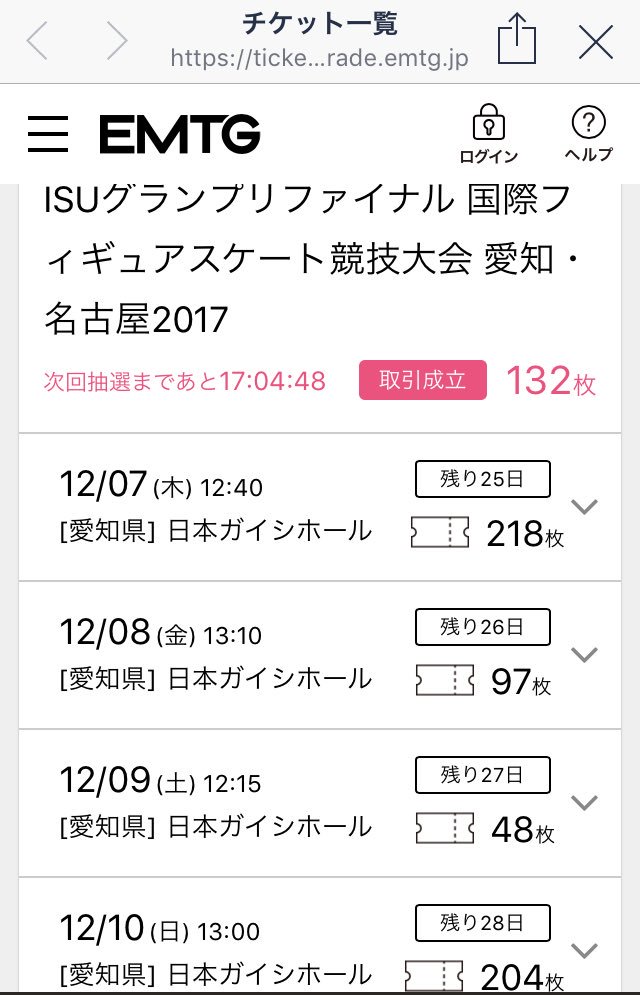Share this ticket list page
This screenshot has width=640, height=995.
(x=516, y=41)
